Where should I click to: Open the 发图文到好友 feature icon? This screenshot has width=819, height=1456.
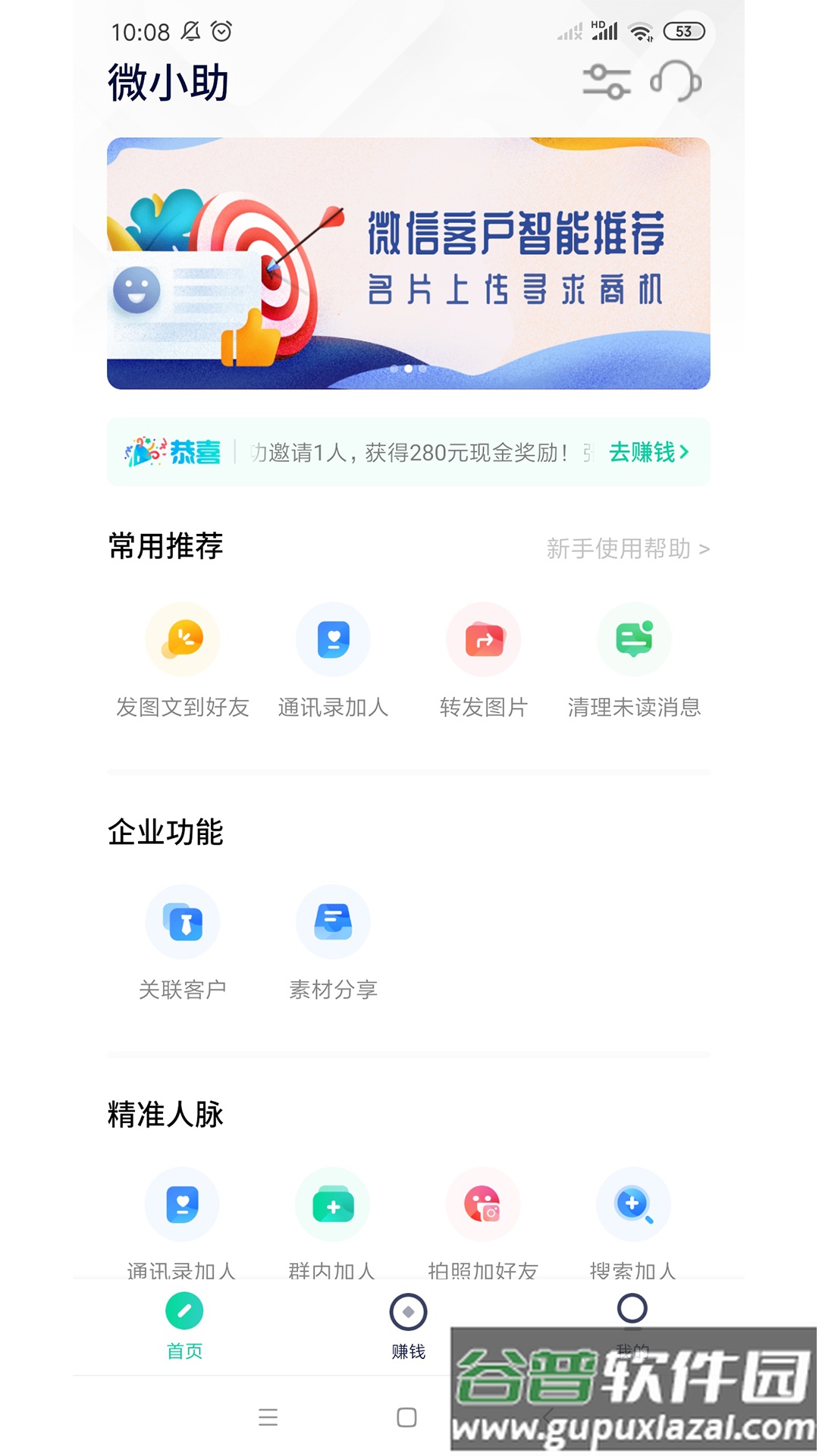pyautogui.click(x=182, y=639)
